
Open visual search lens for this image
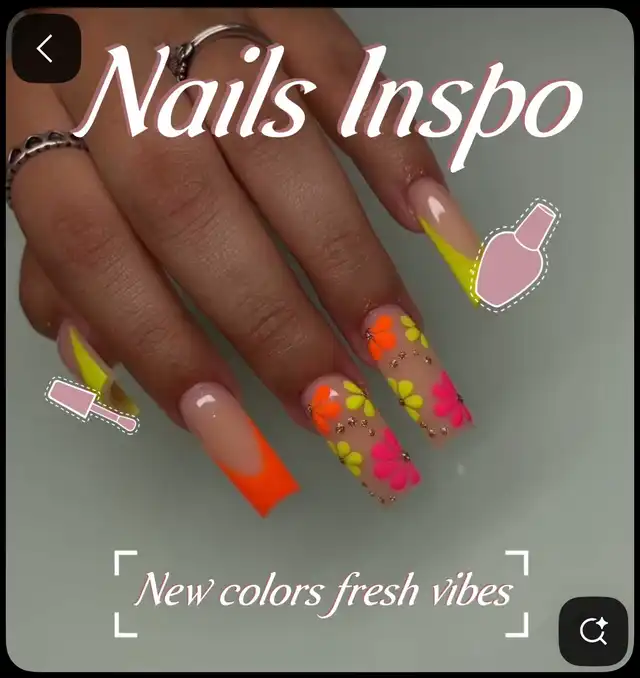click(x=593, y=631)
